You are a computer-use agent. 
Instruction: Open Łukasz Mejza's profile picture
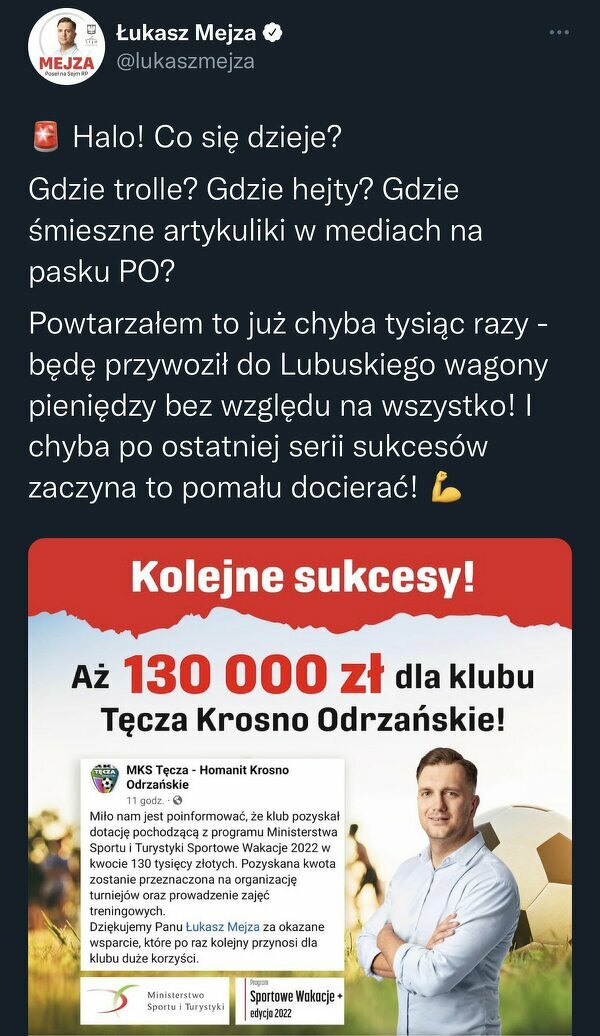click(67, 47)
